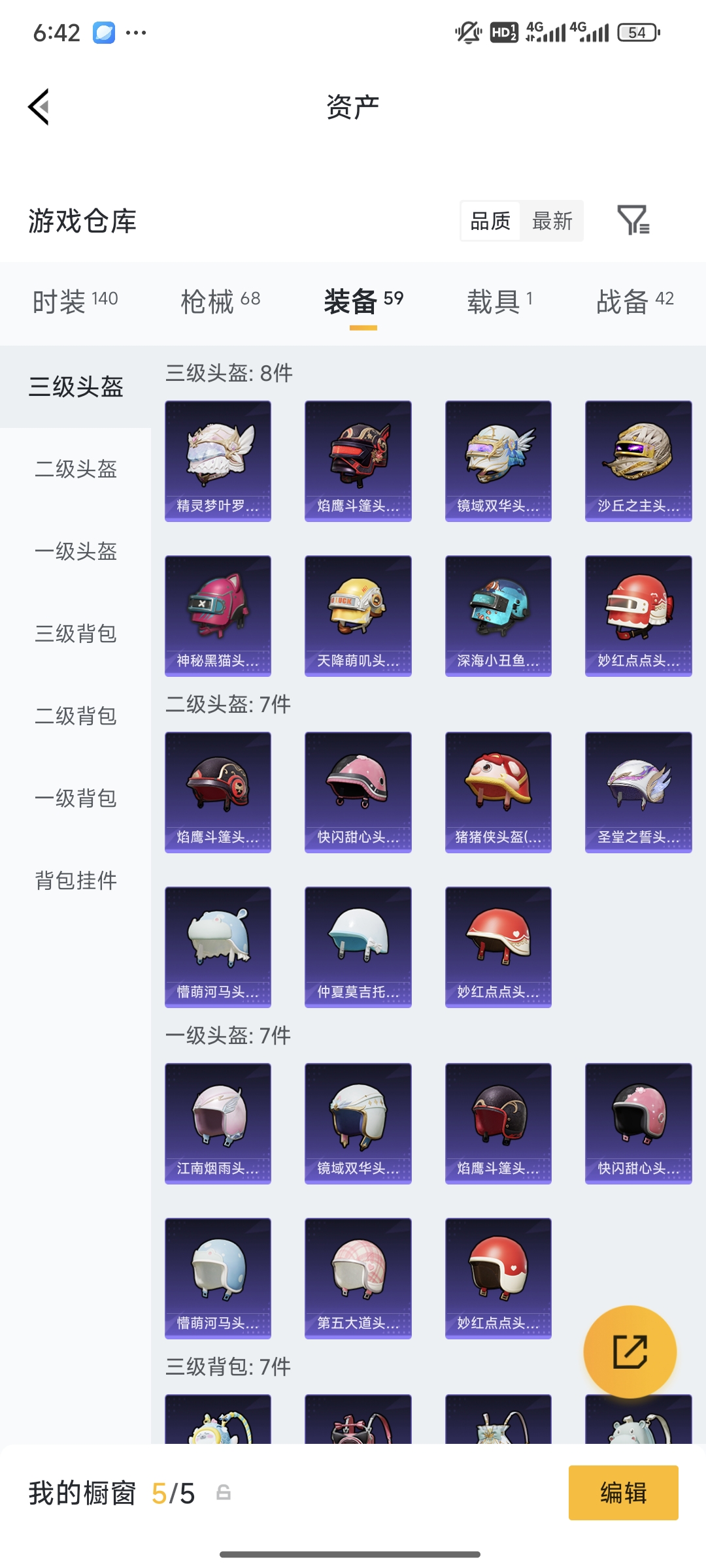The height and width of the screenshot is (1568, 706).
Task: Switch sorting to 最新
Action: [x=551, y=221]
